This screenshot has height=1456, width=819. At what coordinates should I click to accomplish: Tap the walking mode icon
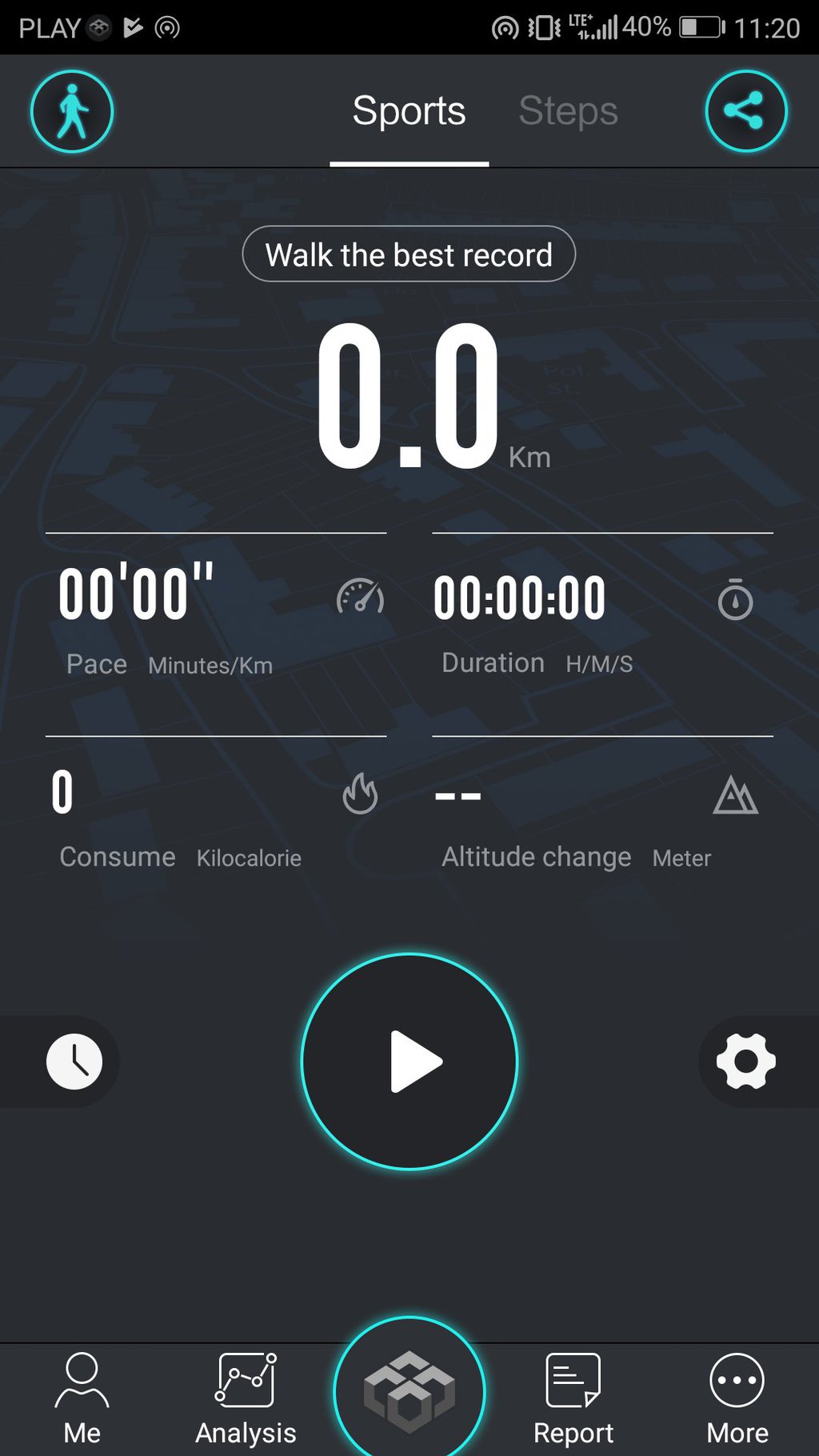coord(72,112)
